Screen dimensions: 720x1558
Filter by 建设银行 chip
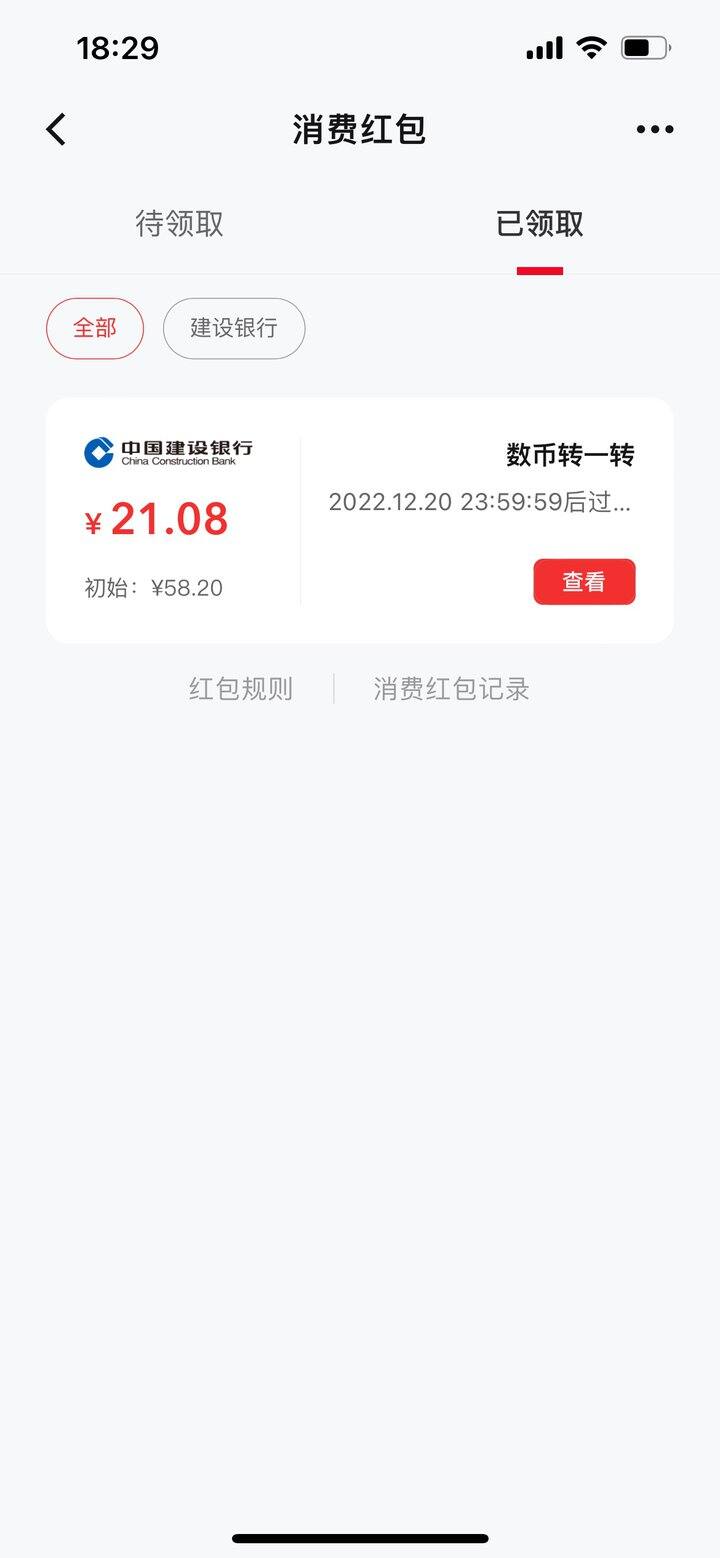[234, 328]
